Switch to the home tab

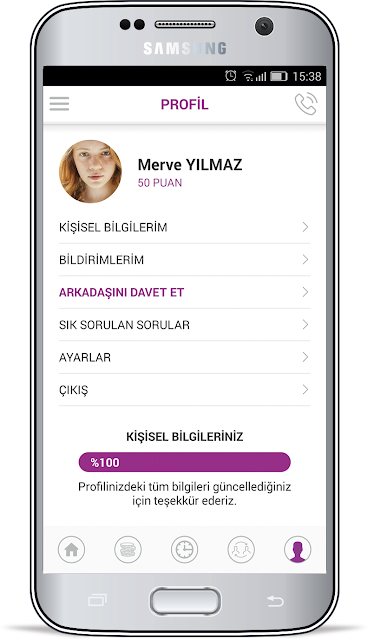point(71,550)
